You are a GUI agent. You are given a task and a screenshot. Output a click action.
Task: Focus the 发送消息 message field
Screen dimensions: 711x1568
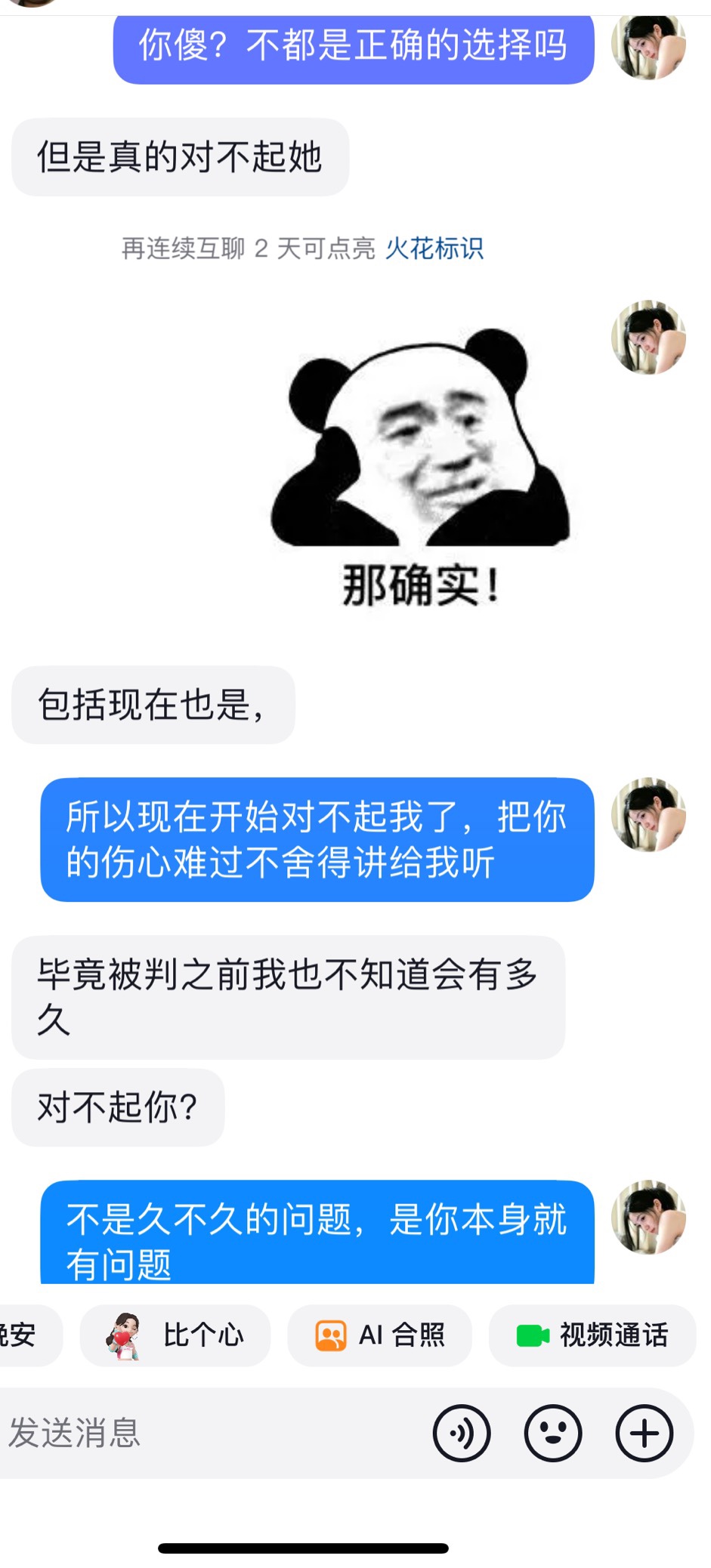pos(212,1432)
